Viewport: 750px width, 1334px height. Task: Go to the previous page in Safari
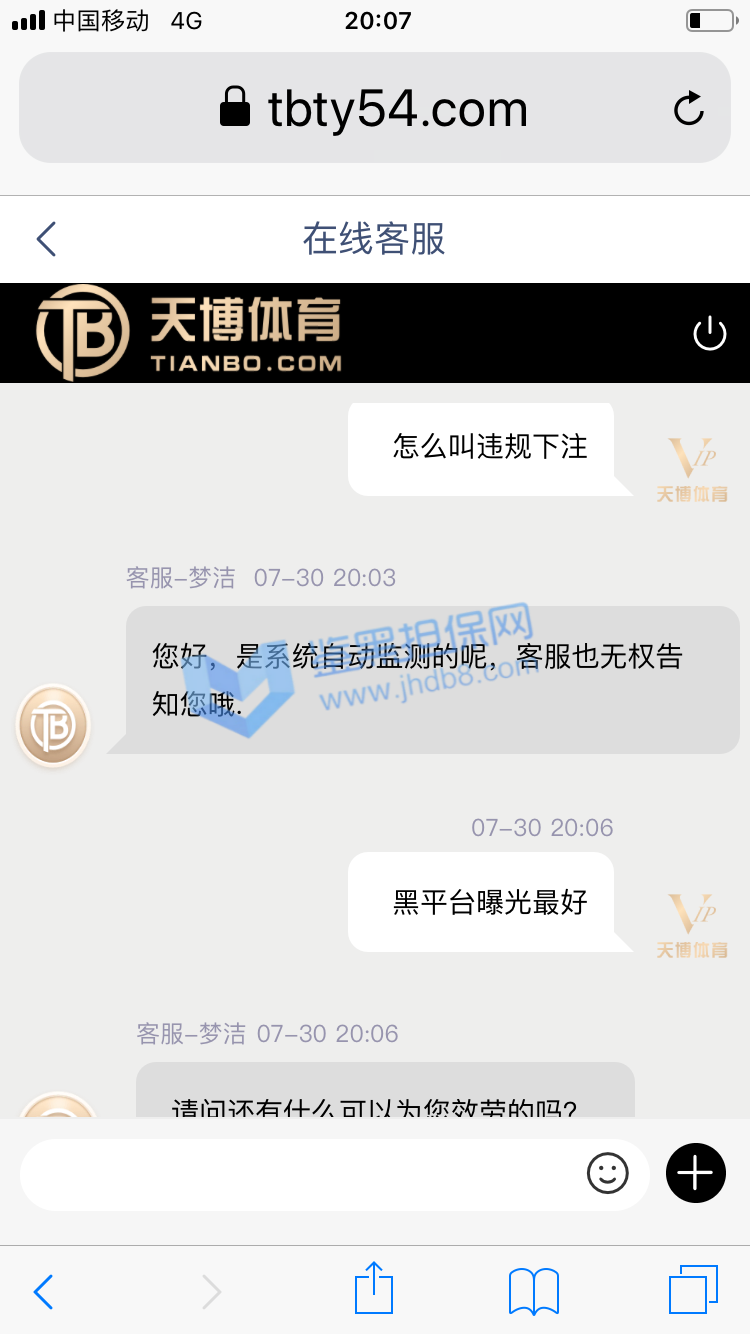(x=44, y=1292)
